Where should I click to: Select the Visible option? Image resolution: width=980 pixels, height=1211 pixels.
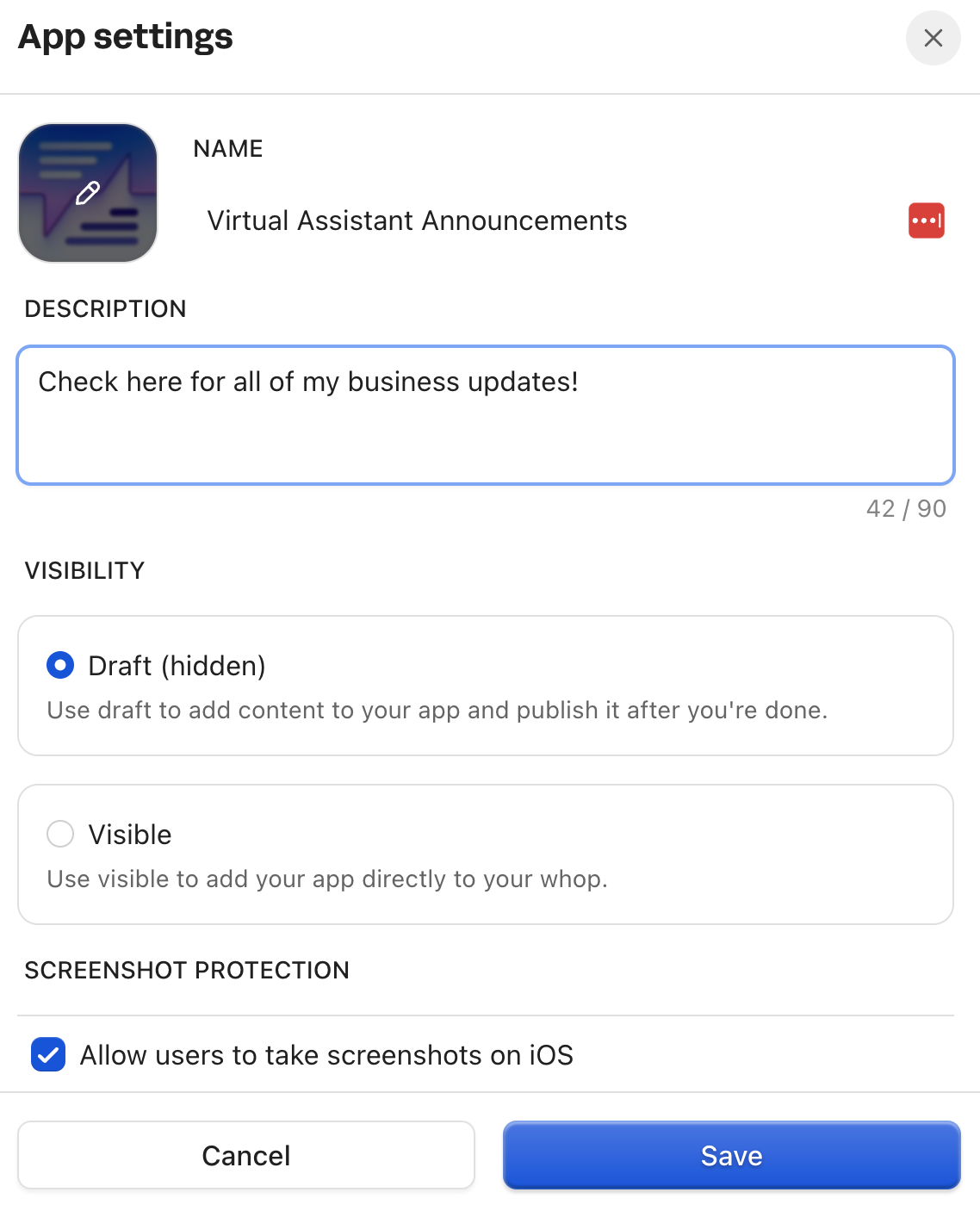tap(60, 834)
